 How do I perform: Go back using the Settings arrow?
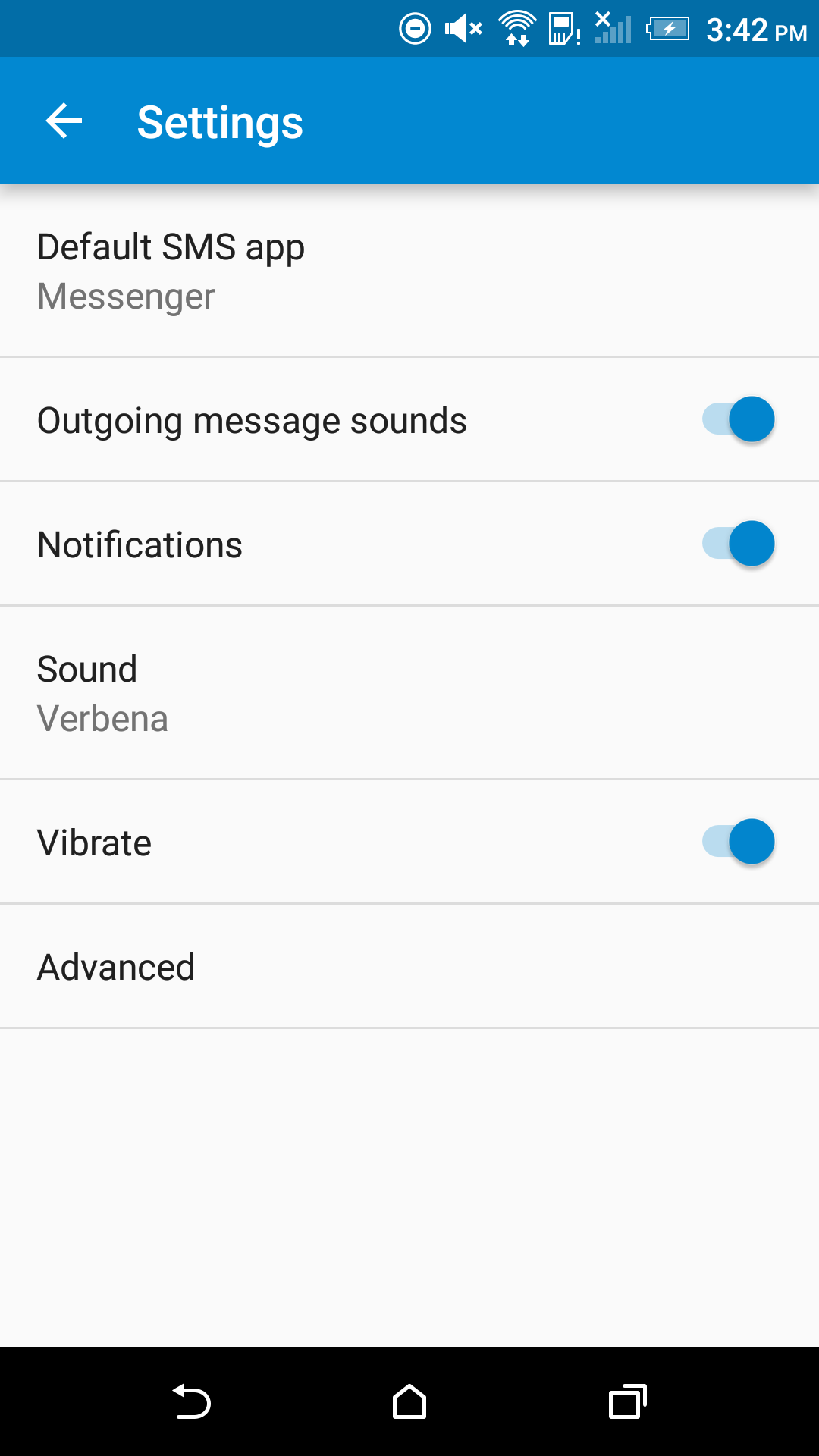(x=64, y=121)
